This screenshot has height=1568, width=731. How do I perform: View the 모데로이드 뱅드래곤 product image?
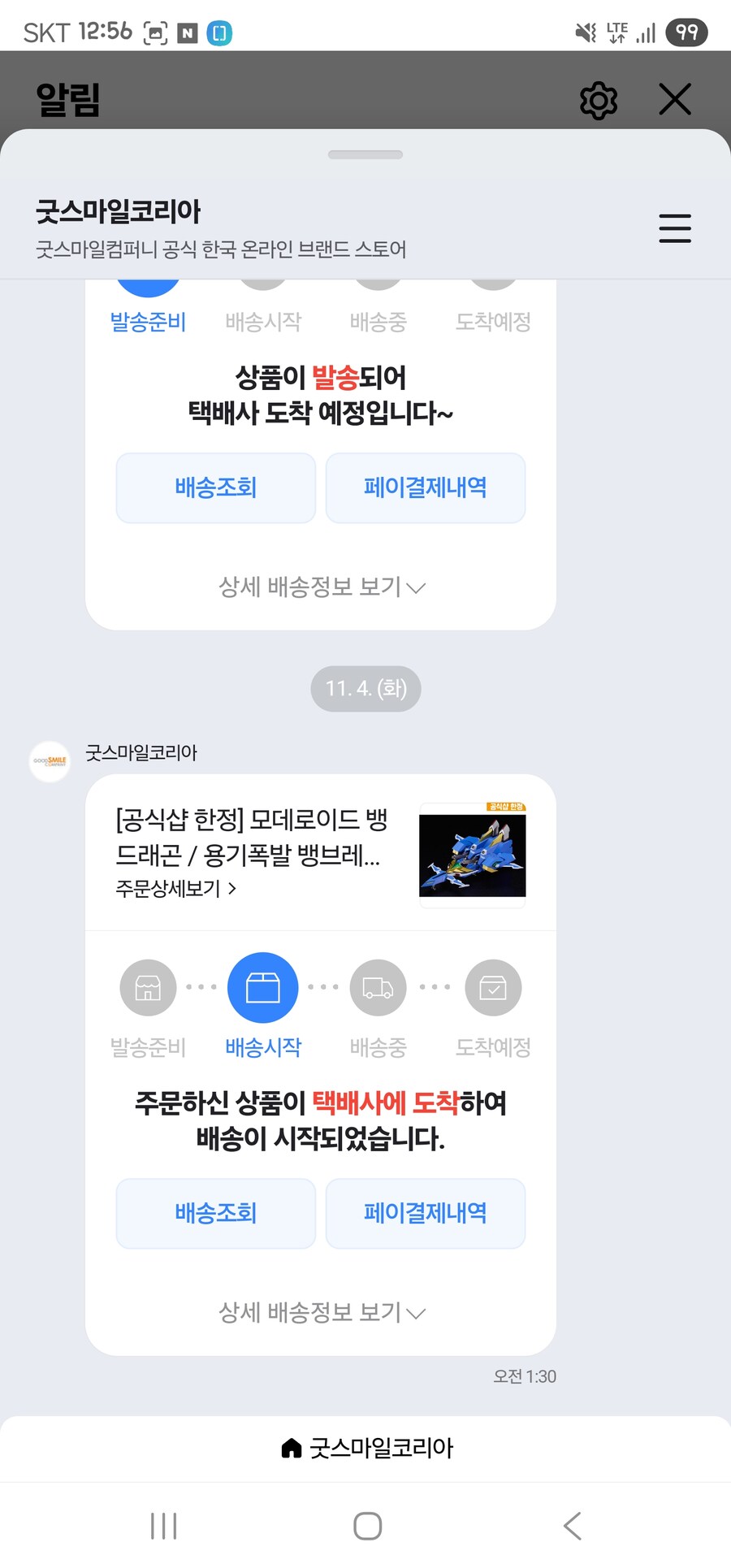tap(472, 853)
